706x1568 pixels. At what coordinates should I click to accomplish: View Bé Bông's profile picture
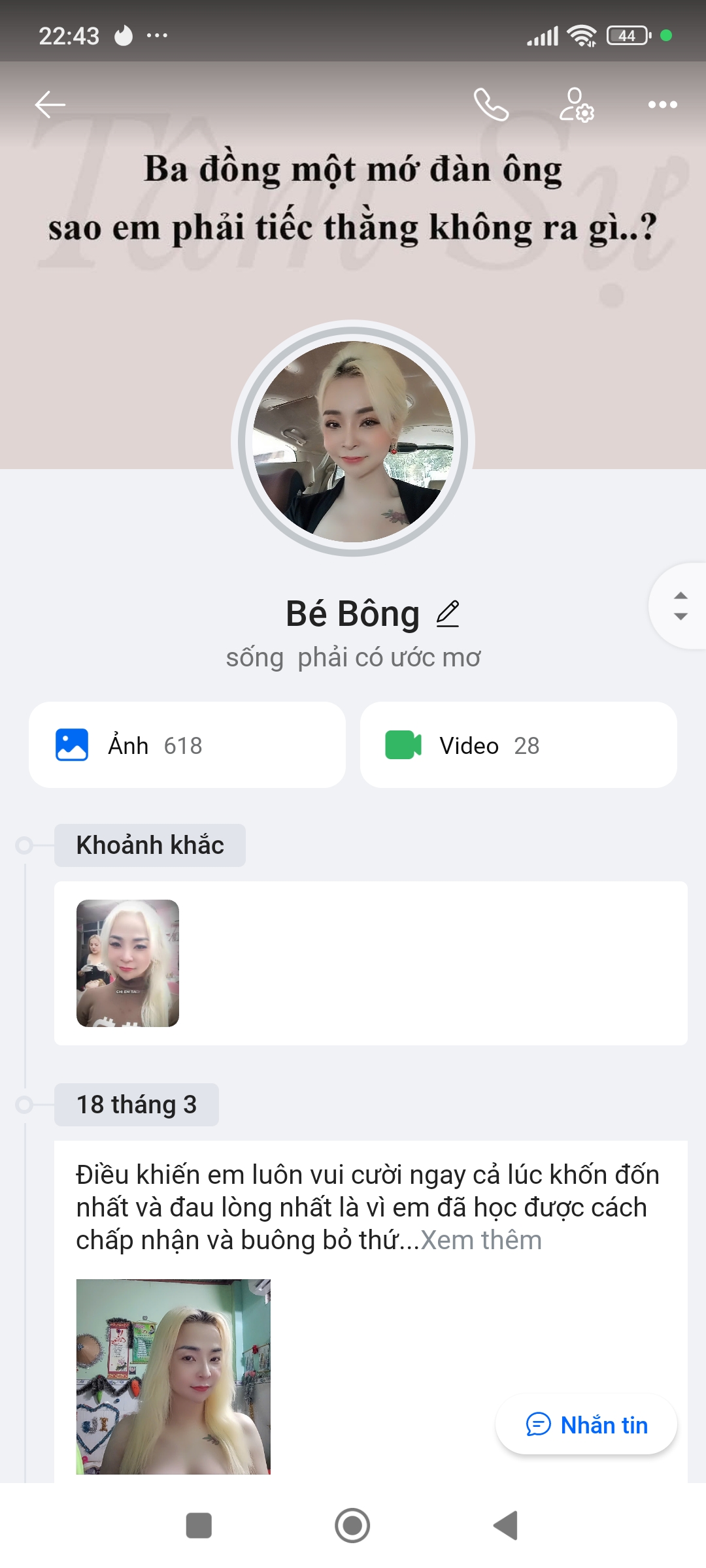pos(353,441)
